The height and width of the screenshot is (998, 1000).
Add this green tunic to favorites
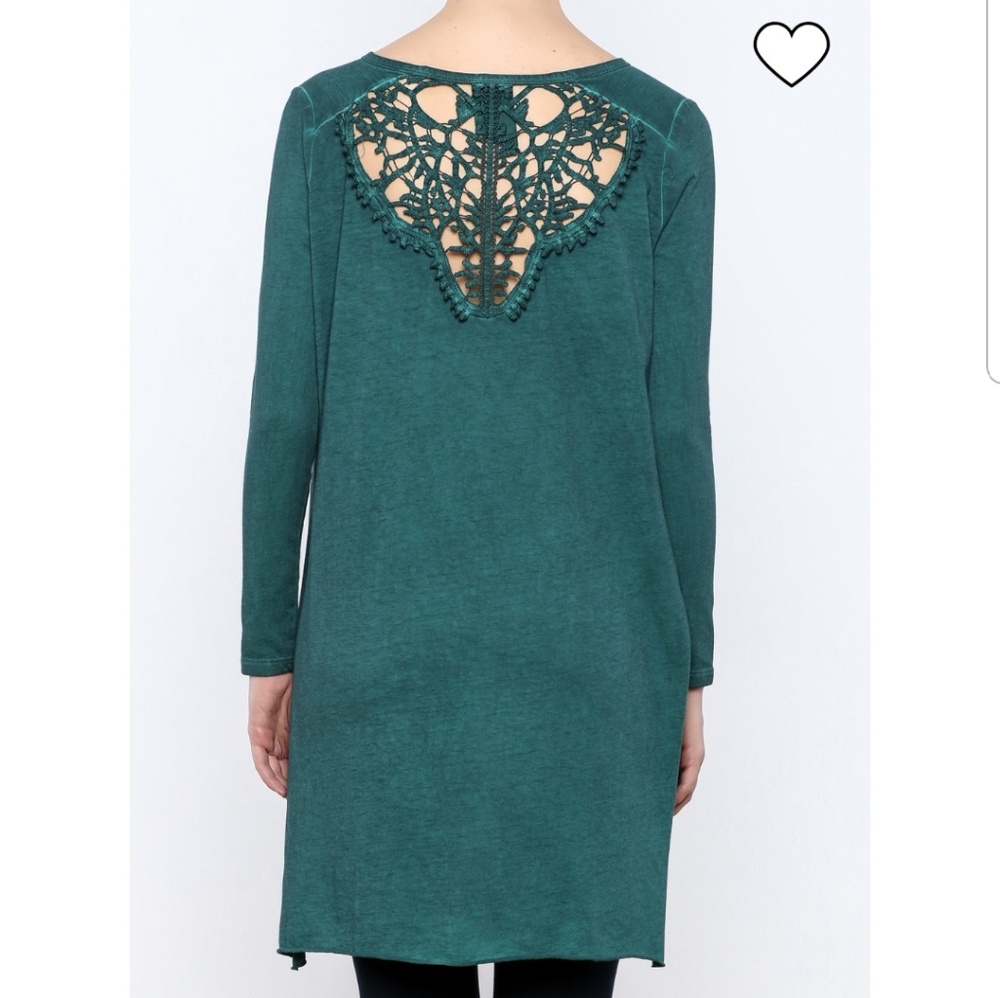(x=791, y=52)
